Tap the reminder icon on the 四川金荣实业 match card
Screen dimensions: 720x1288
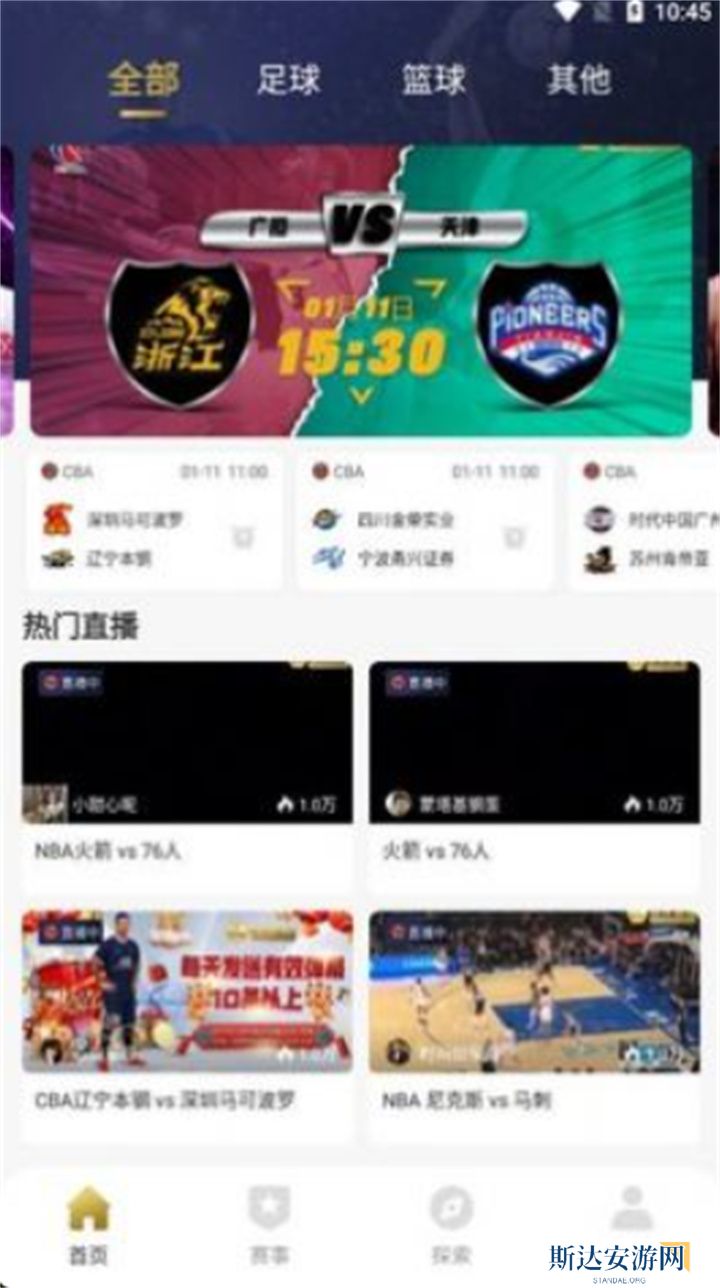[x=514, y=538]
